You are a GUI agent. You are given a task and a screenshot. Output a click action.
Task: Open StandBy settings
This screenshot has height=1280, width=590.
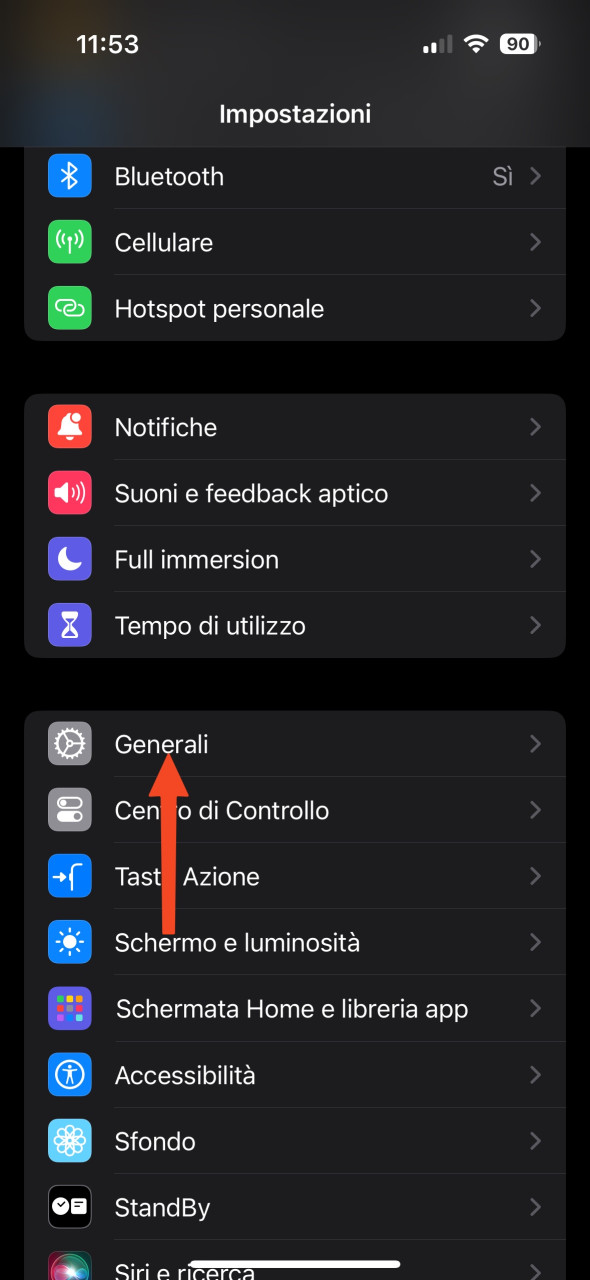point(295,1207)
